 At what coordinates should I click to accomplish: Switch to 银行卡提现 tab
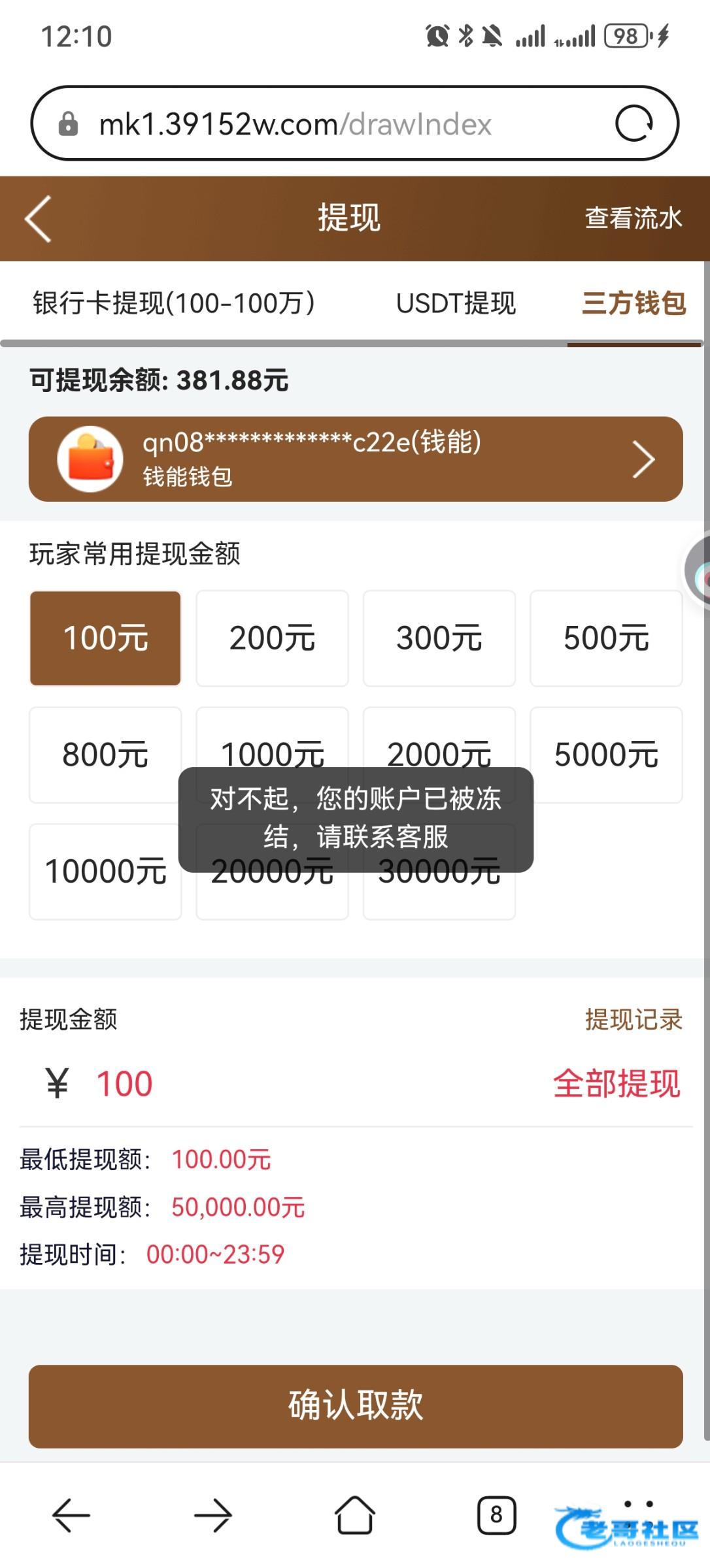(174, 304)
